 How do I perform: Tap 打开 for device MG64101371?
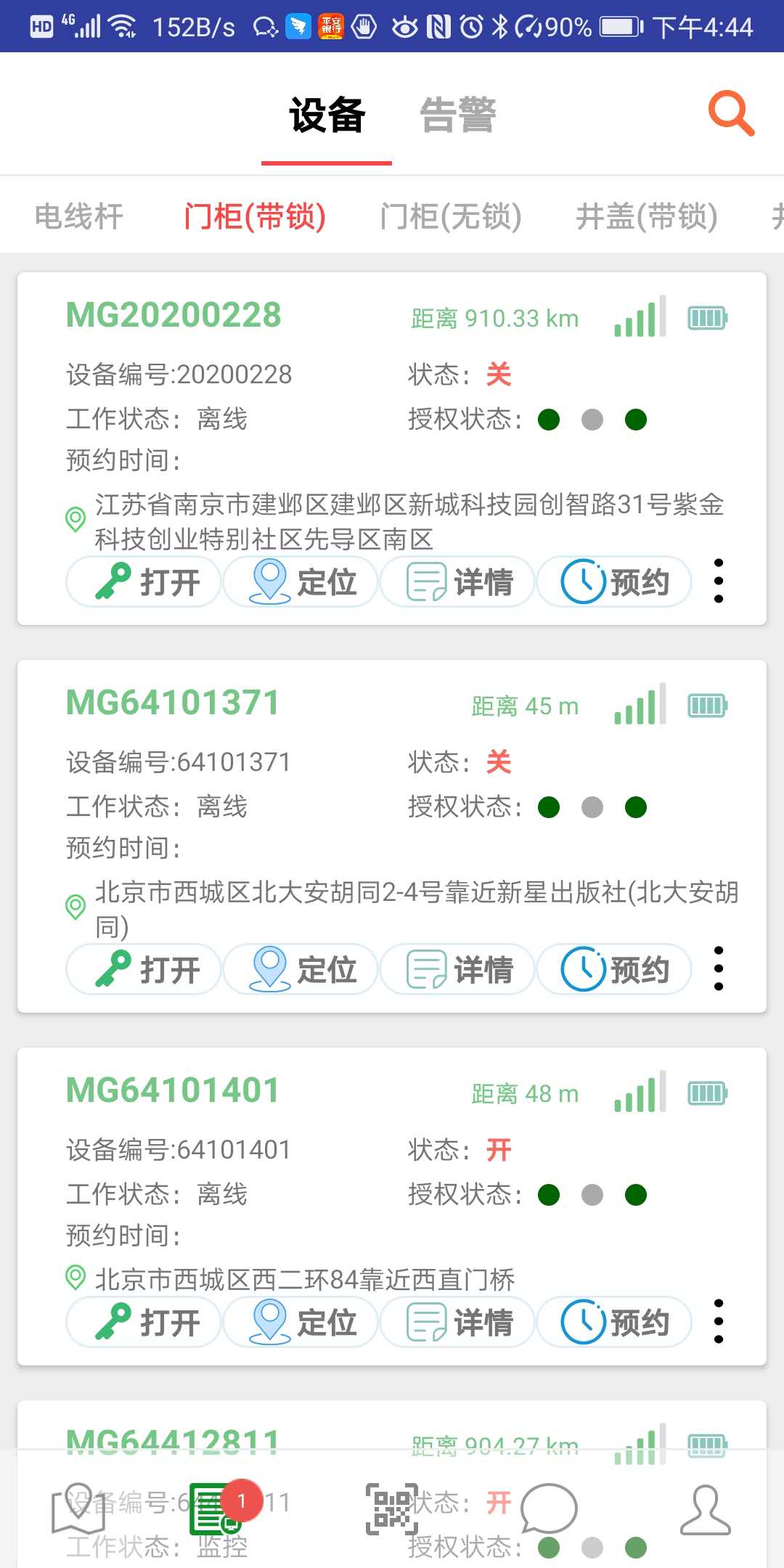point(144,969)
